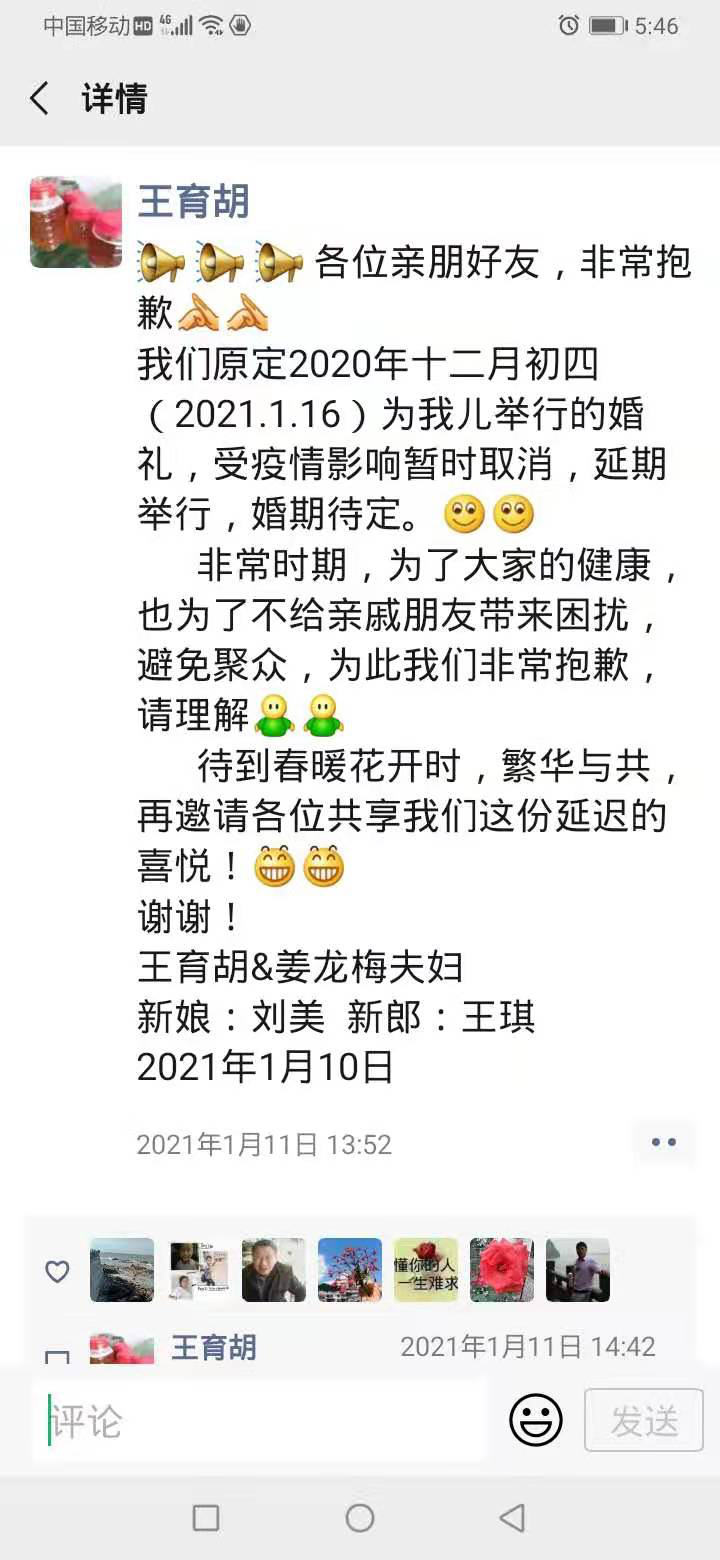Open the red rose liker's avatar
This screenshot has height=1560, width=720.
click(x=502, y=1270)
